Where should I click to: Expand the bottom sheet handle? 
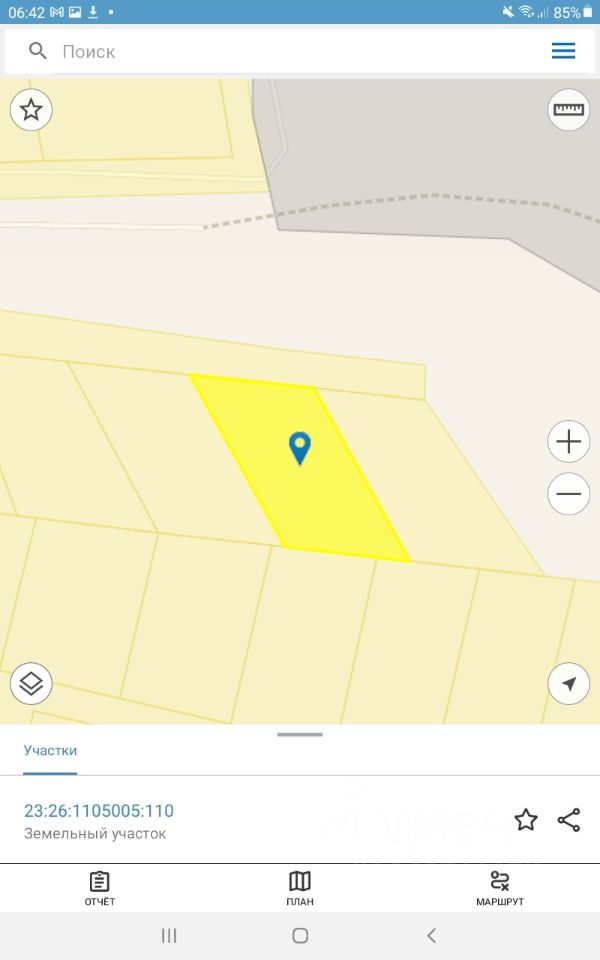coord(300,735)
